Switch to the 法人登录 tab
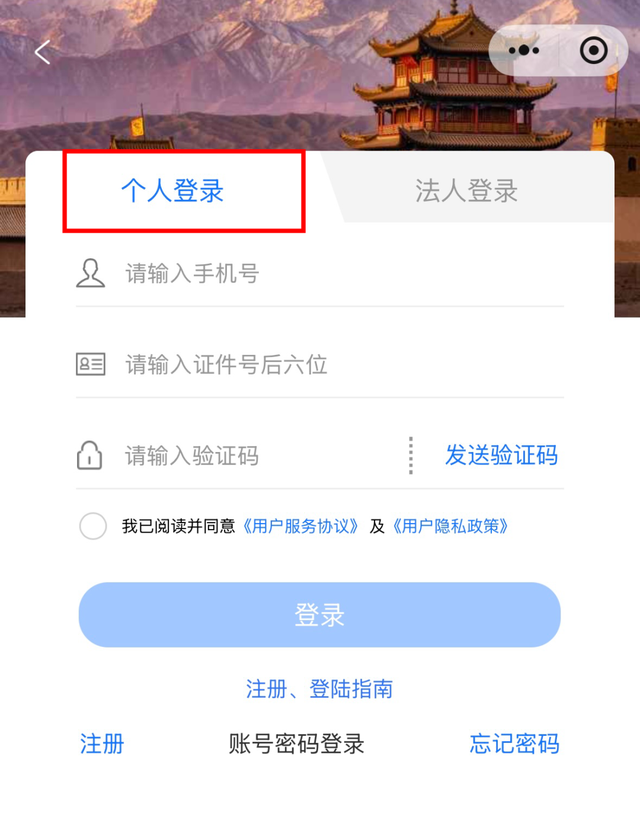 point(466,190)
